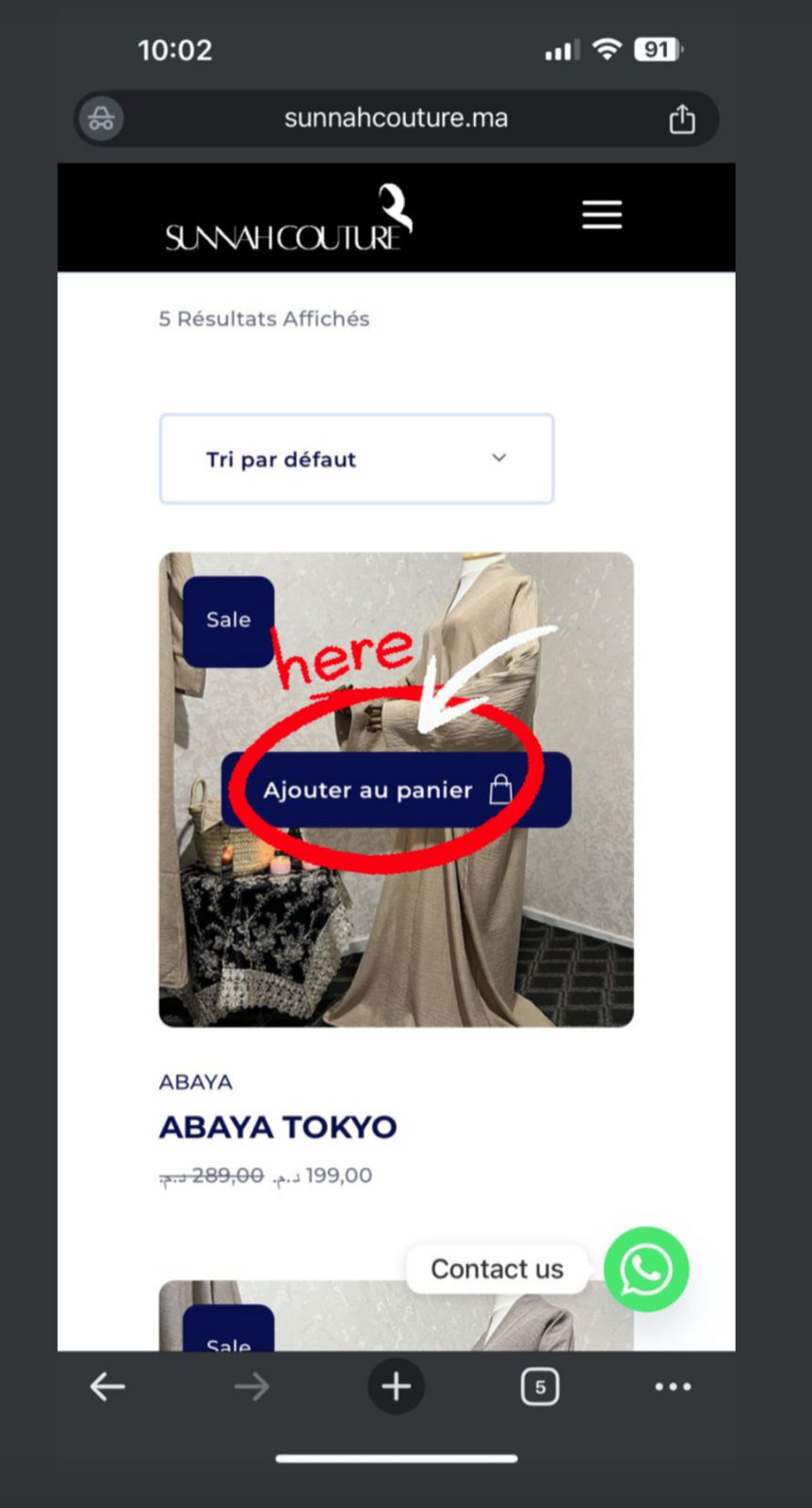Tap the incognito icon in address bar
The height and width of the screenshot is (1508, 812).
pyautogui.click(x=101, y=119)
